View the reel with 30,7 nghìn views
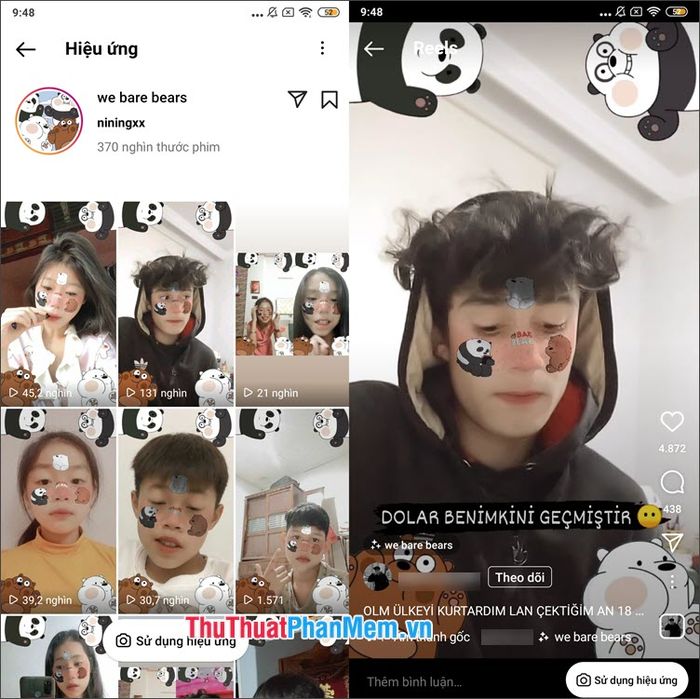Image resolution: width=700 pixels, height=699 pixels. (176, 508)
